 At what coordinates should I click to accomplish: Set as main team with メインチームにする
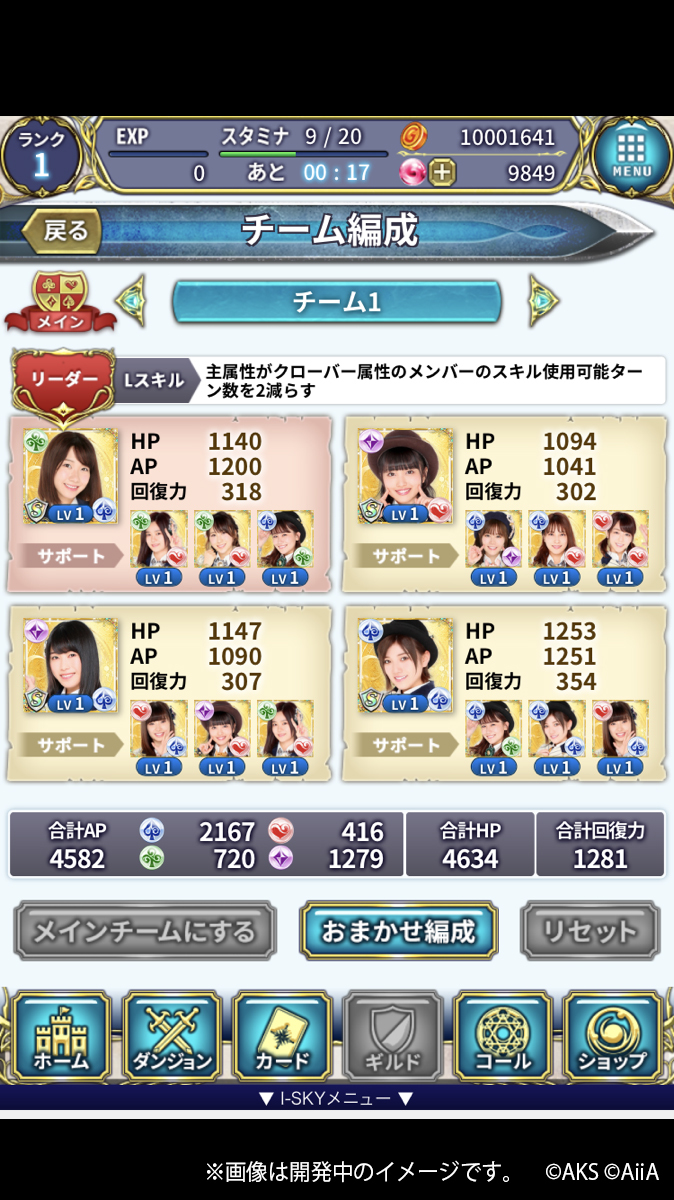click(144, 931)
